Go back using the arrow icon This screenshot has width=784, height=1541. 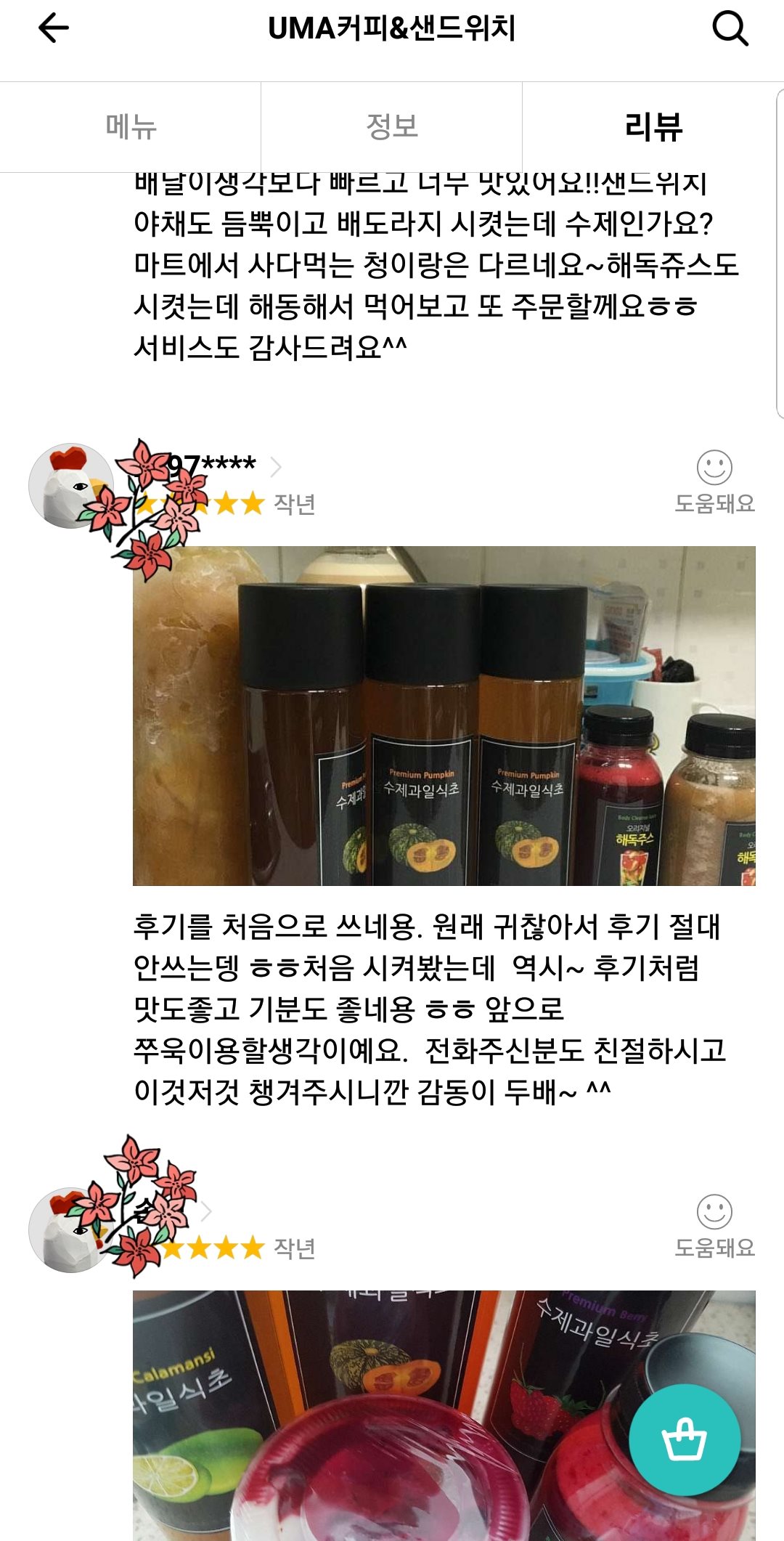coord(53,29)
